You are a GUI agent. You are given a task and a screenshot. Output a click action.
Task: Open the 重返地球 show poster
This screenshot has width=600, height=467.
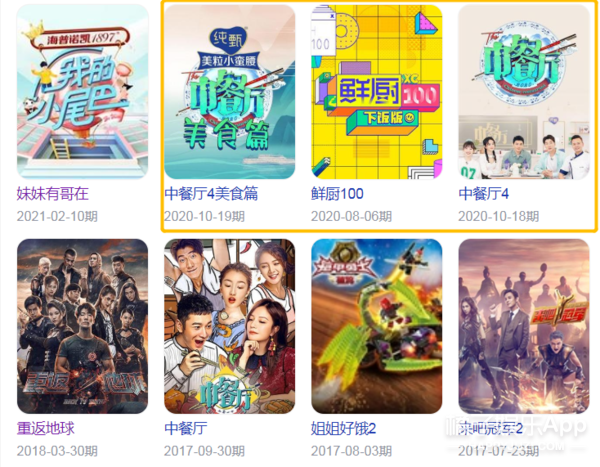[x=82, y=325]
